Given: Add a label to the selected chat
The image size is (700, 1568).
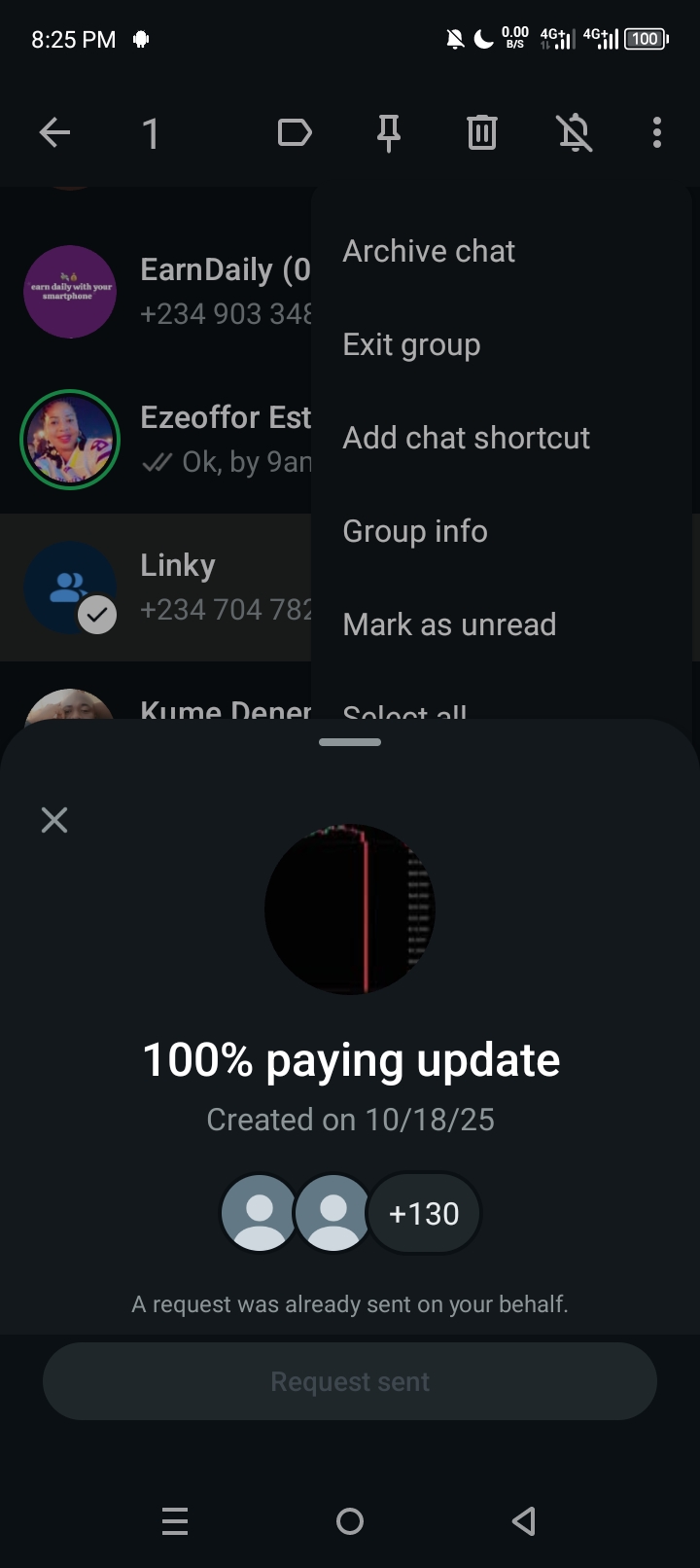Looking at the screenshot, I should point(295,132).
